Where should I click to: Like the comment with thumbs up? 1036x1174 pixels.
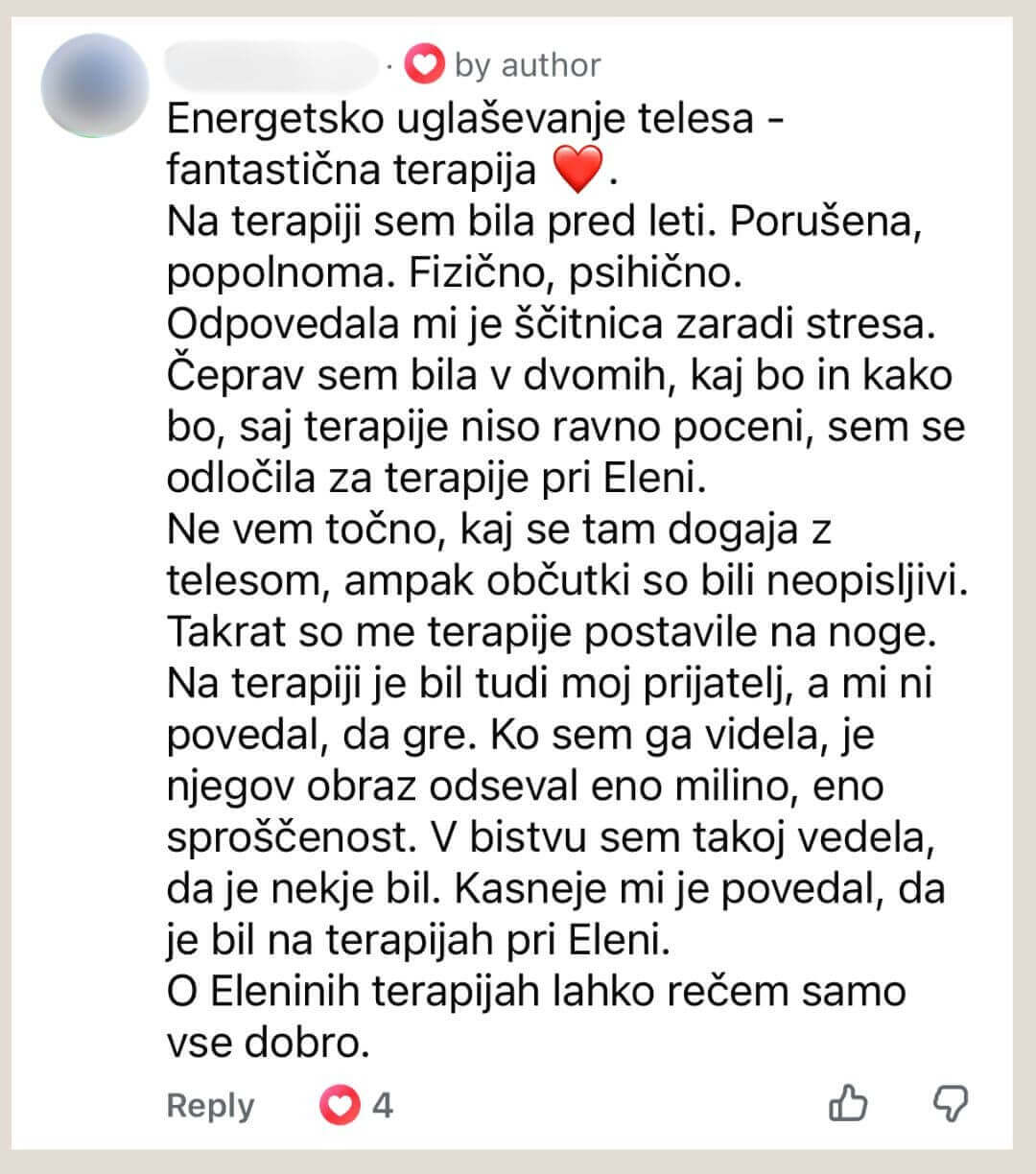[x=847, y=1104]
